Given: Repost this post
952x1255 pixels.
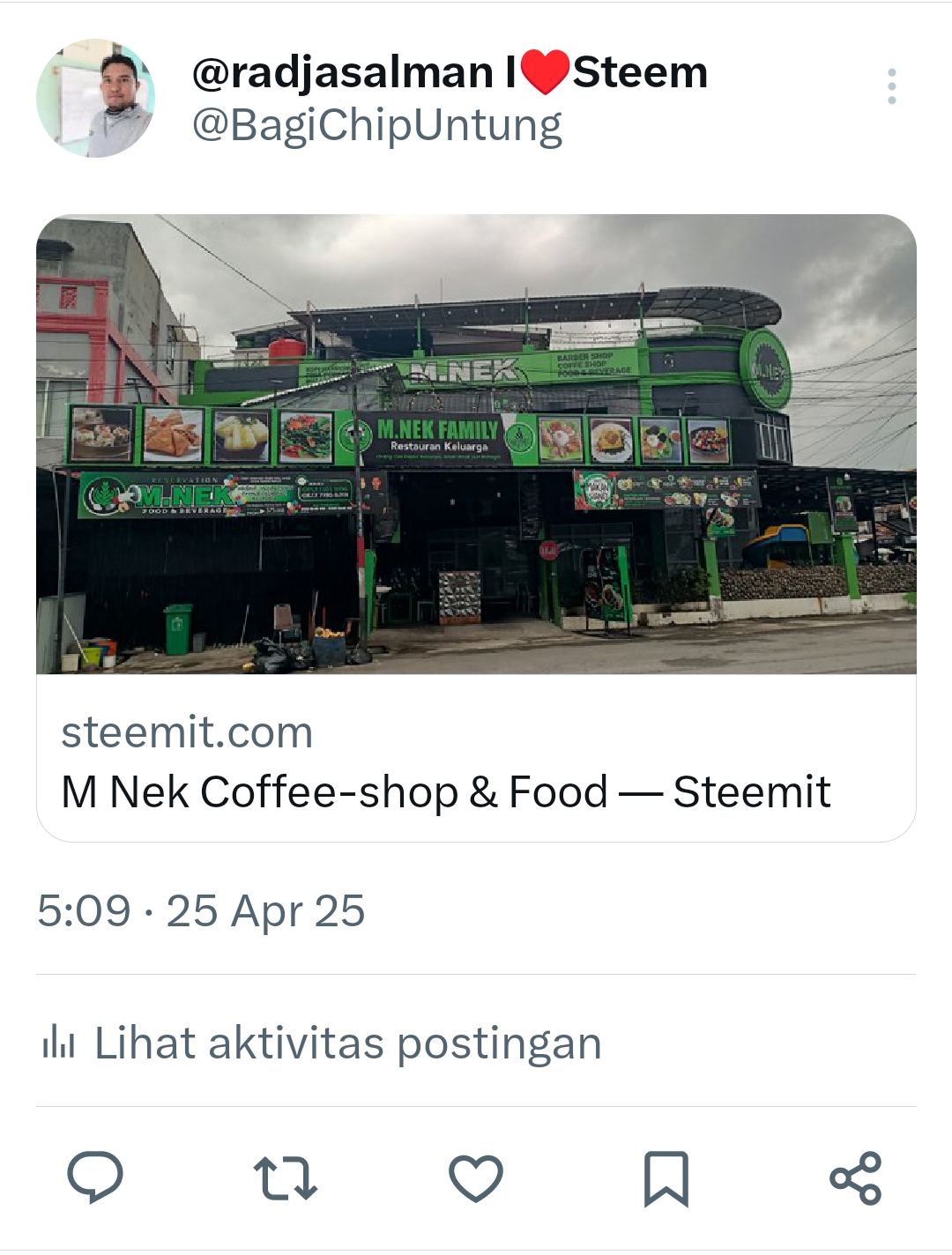Looking at the screenshot, I should [285, 1177].
